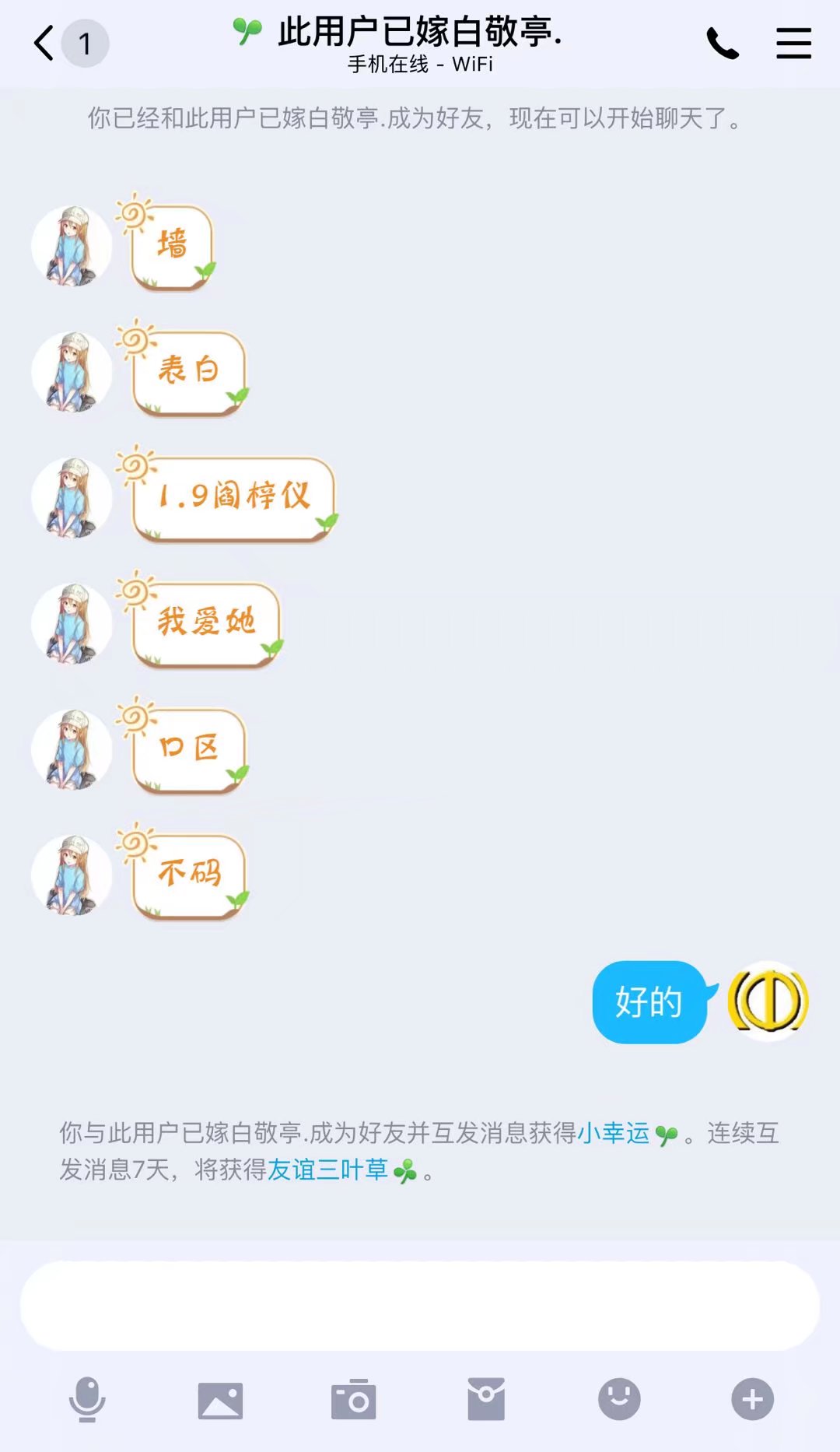Open the 小幸运 link
The image size is (840, 1452).
pyautogui.click(x=613, y=1133)
